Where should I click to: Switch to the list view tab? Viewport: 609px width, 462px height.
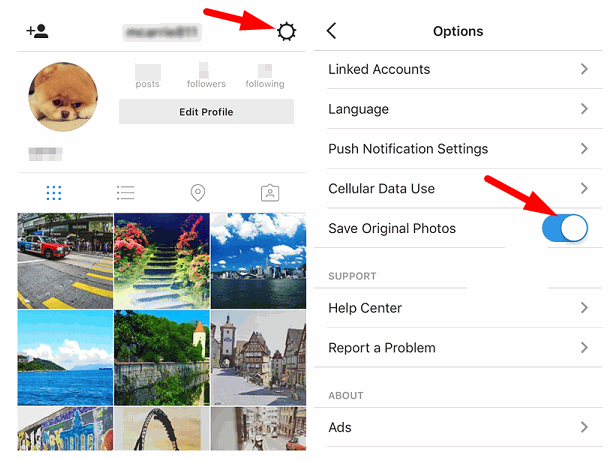click(x=126, y=193)
